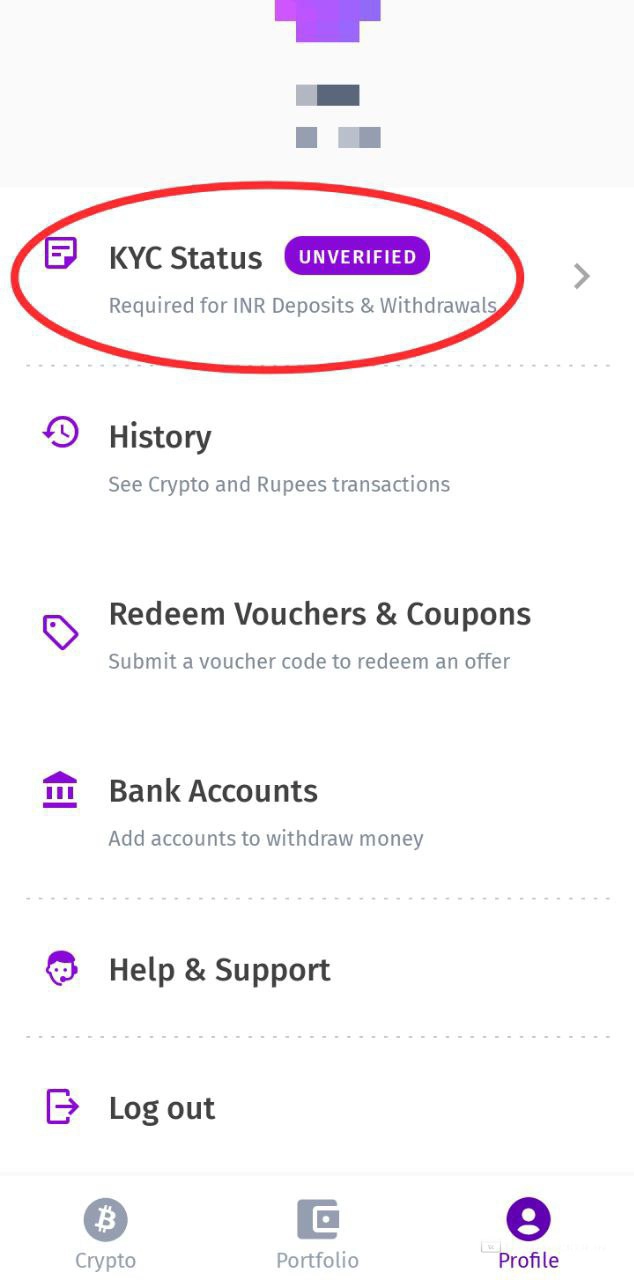Viewport: 634px width, 1280px height.
Task: Open History of crypto and rupees transactions
Action: click(x=317, y=457)
